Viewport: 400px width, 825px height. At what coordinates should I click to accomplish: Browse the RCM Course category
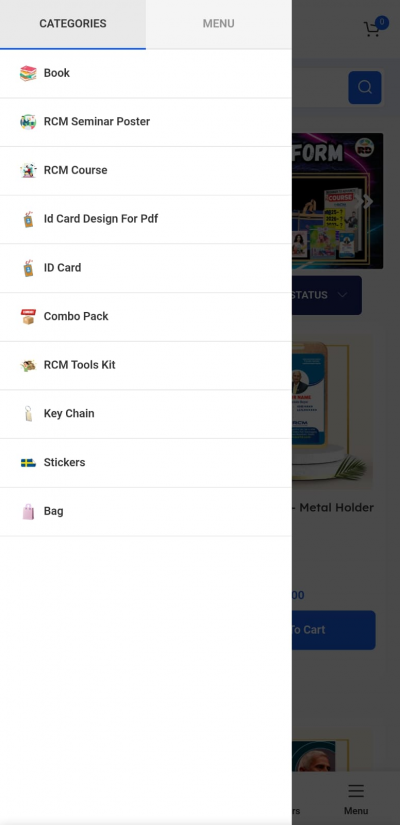pos(146,170)
